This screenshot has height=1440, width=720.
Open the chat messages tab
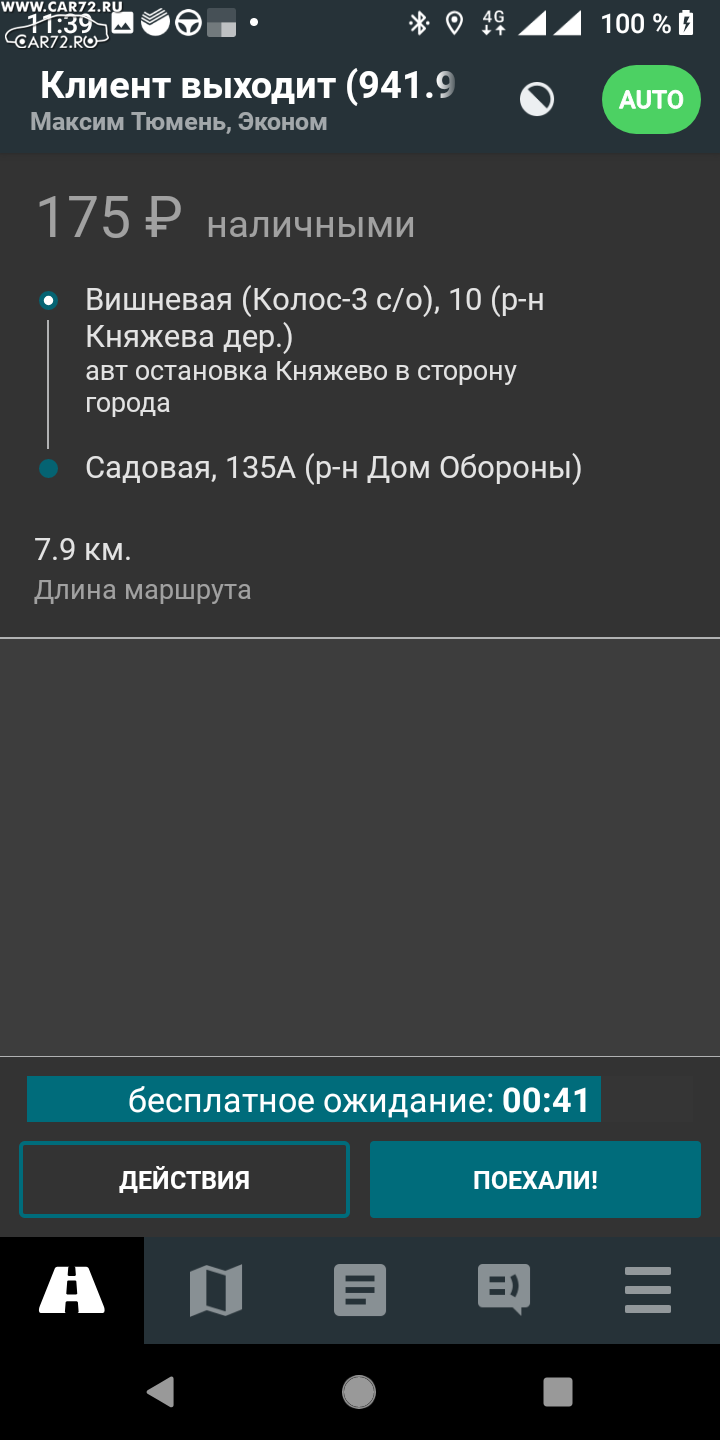[x=504, y=1290]
